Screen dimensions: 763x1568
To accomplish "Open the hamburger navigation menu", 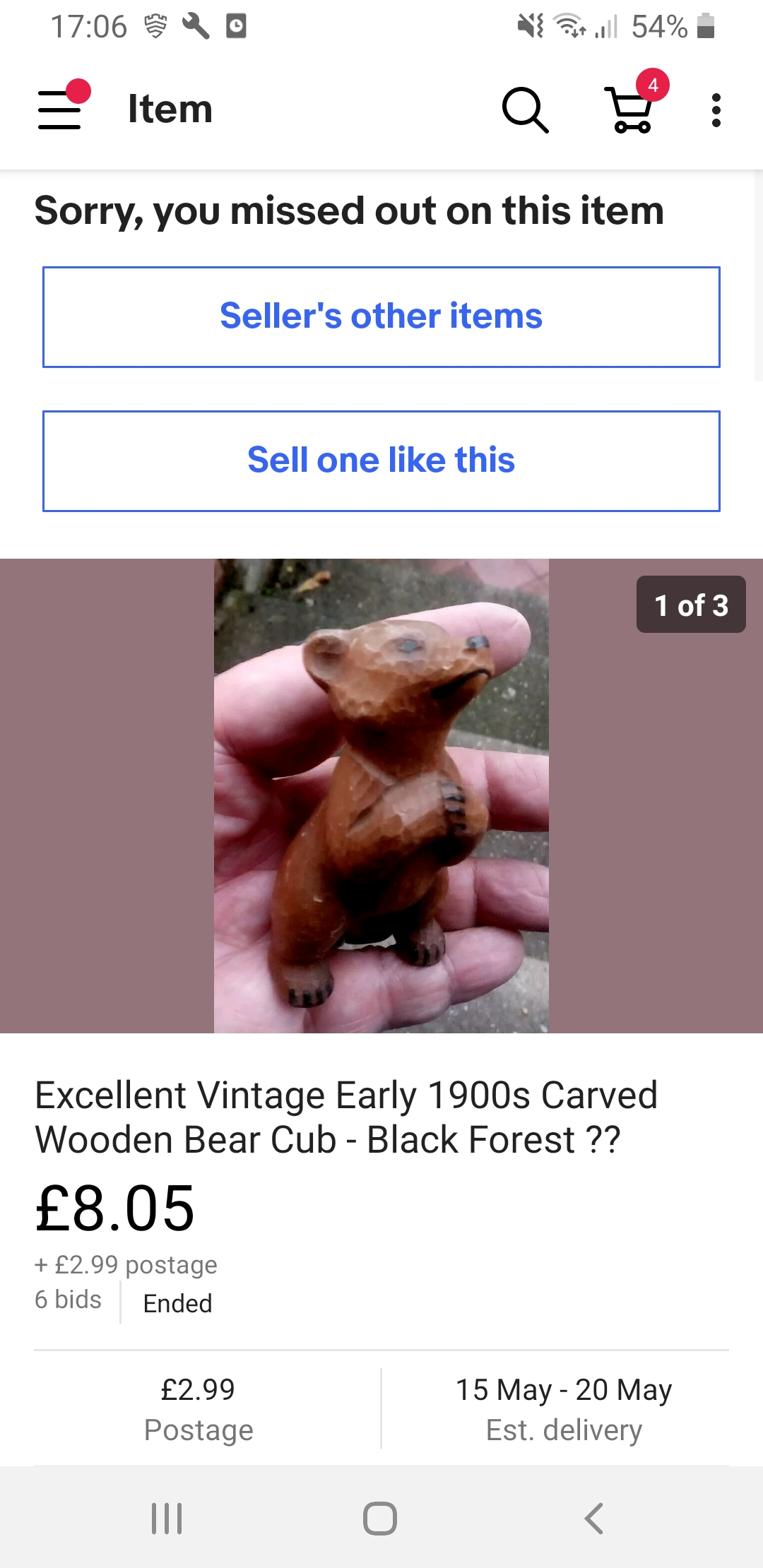I will (61, 109).
